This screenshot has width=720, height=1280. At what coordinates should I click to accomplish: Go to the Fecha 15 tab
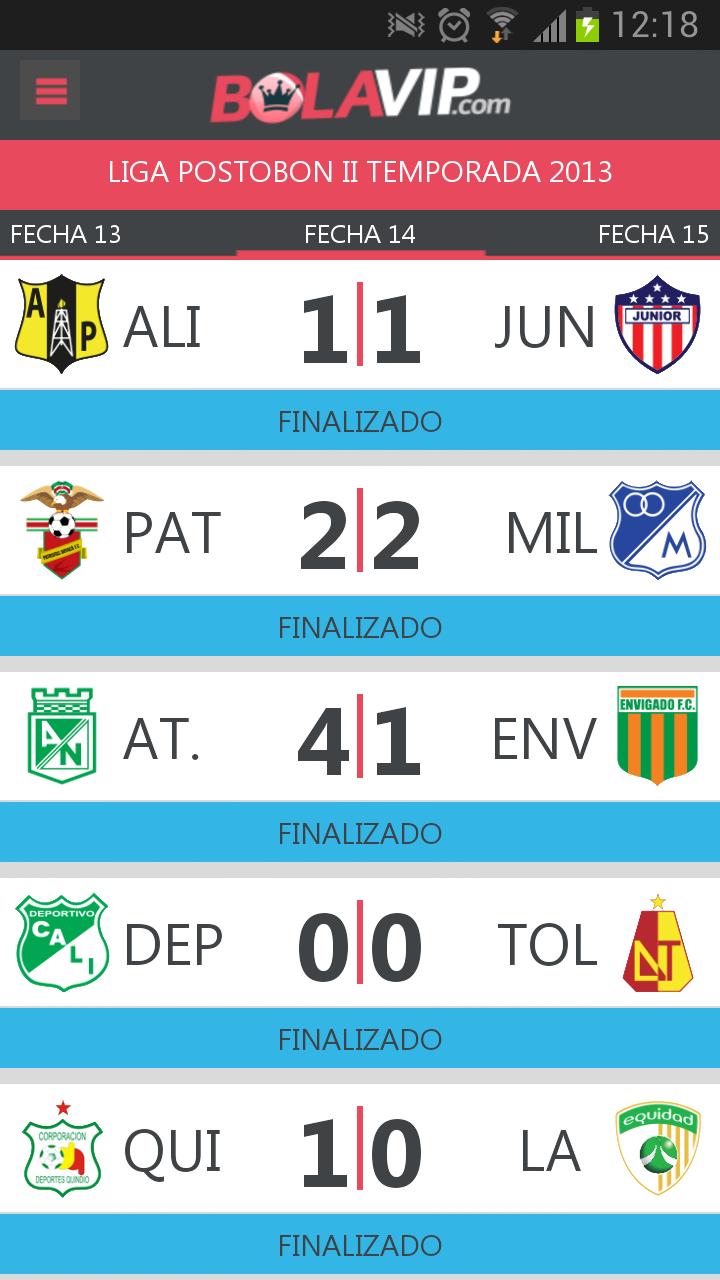(x=653, y=235)
